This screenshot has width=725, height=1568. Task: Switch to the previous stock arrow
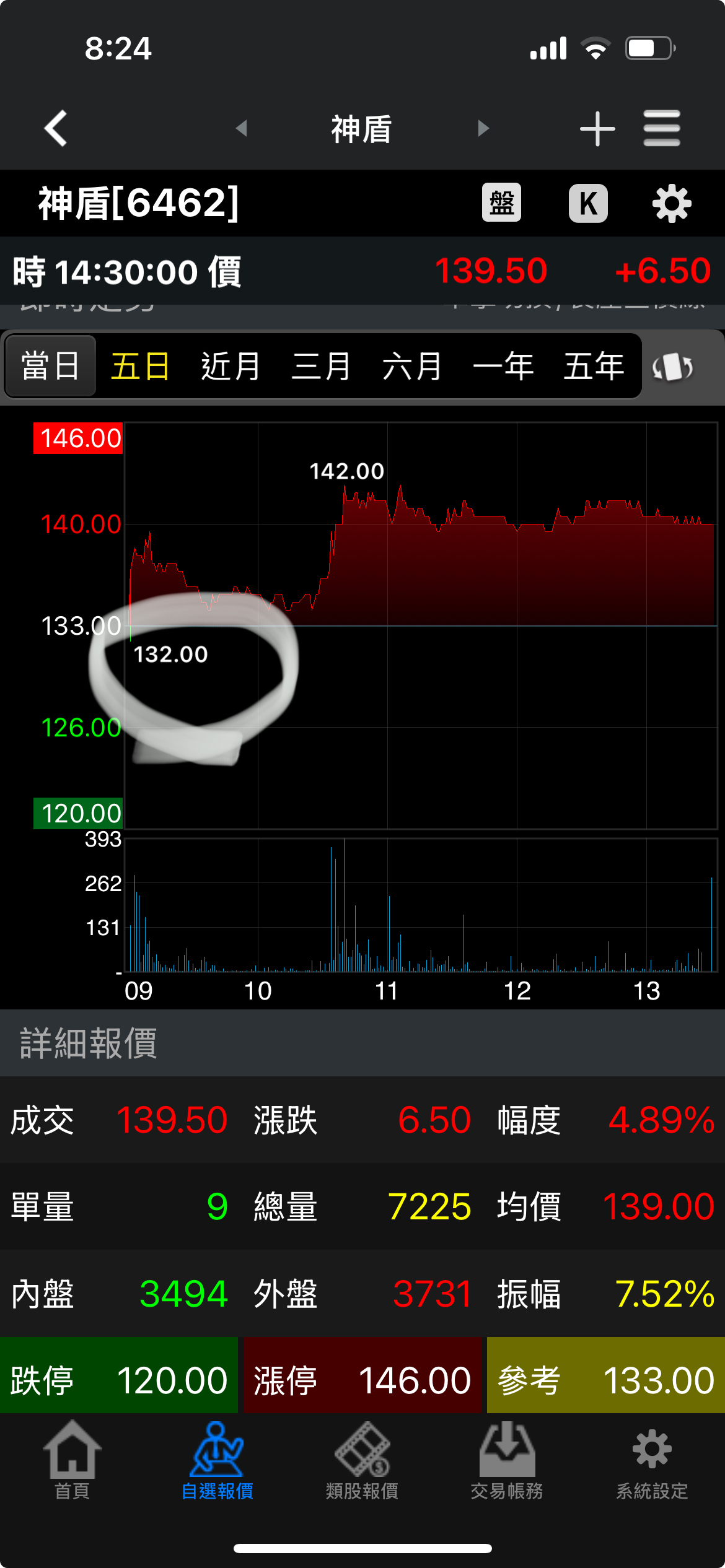242,128
